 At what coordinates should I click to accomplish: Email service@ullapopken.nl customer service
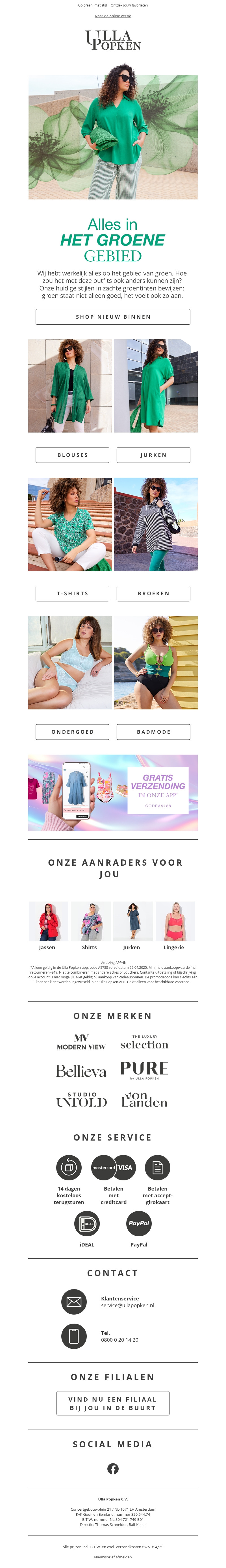pyautogui.click(x=127, y=1305)
